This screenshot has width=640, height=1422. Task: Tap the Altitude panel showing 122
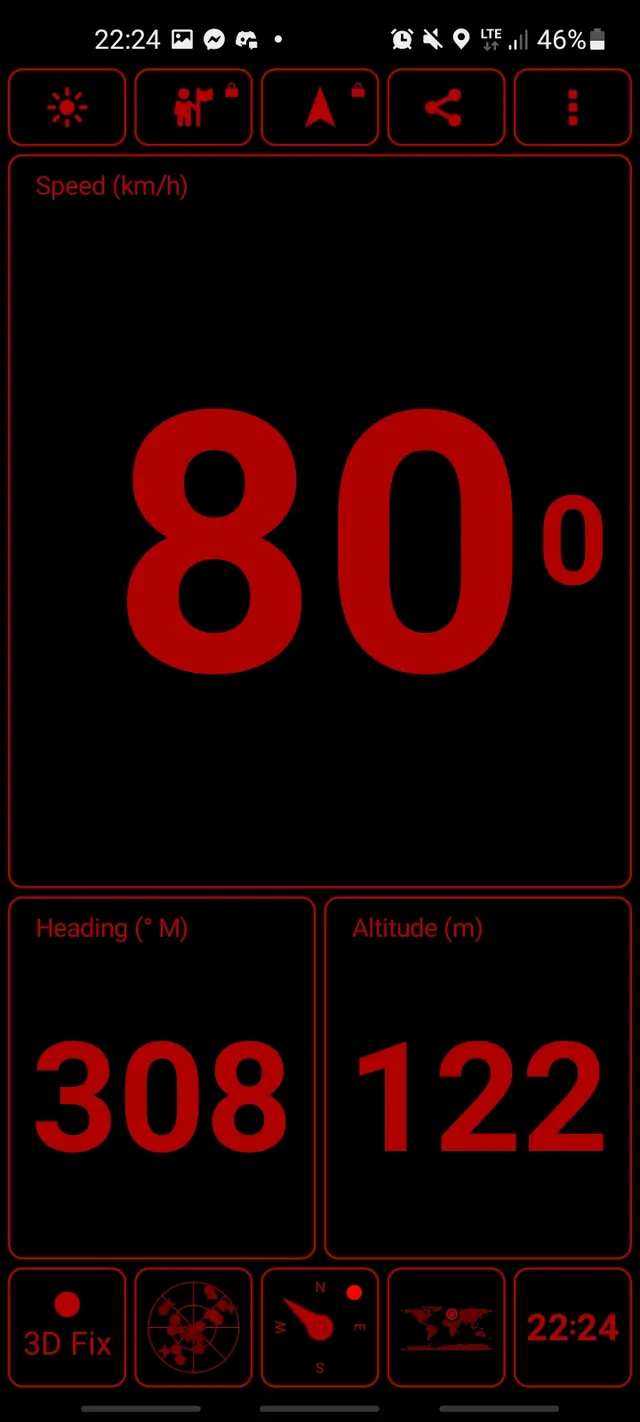point(478,1078)
